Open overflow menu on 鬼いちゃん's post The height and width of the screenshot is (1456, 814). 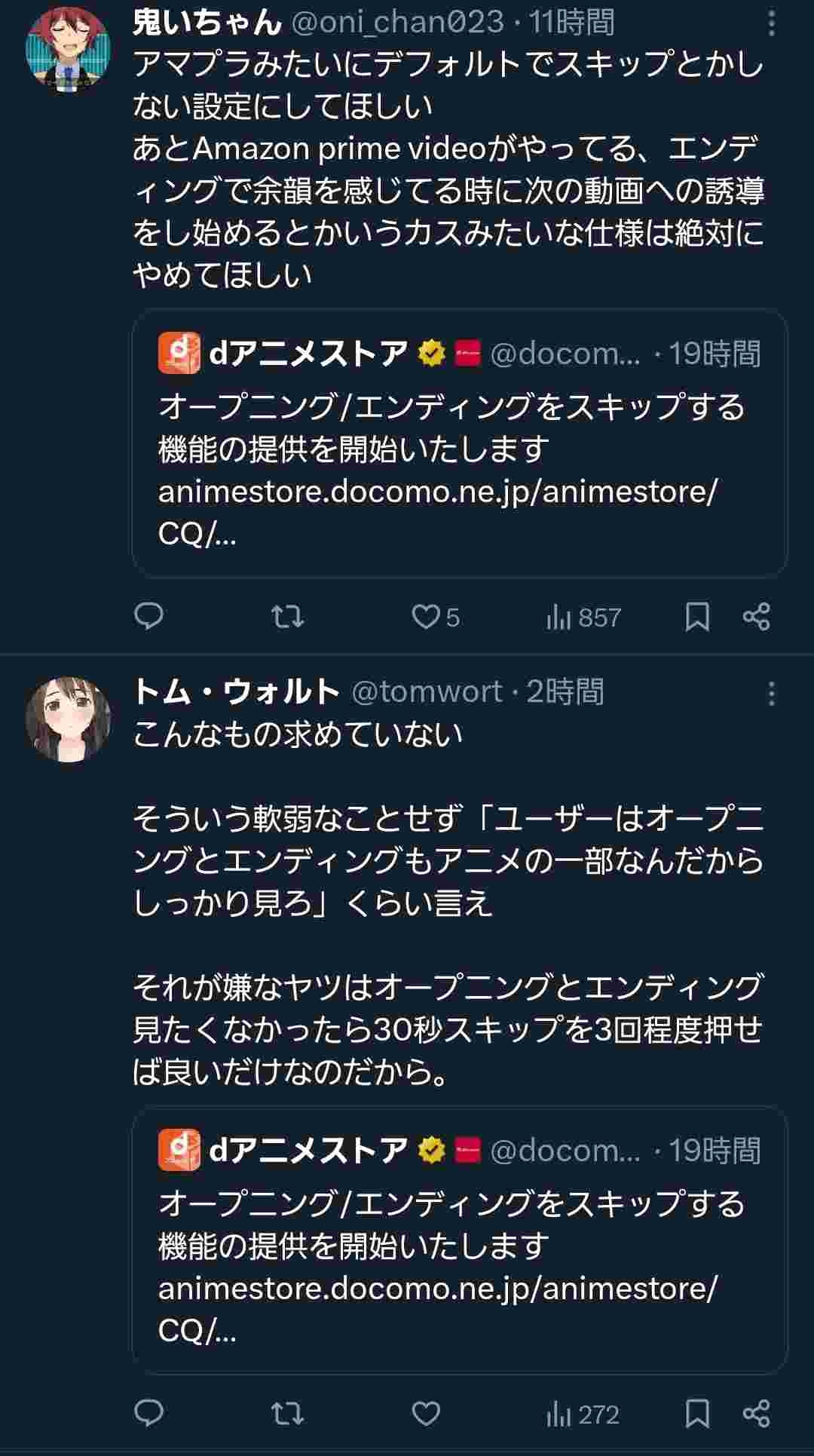[770, 24]
